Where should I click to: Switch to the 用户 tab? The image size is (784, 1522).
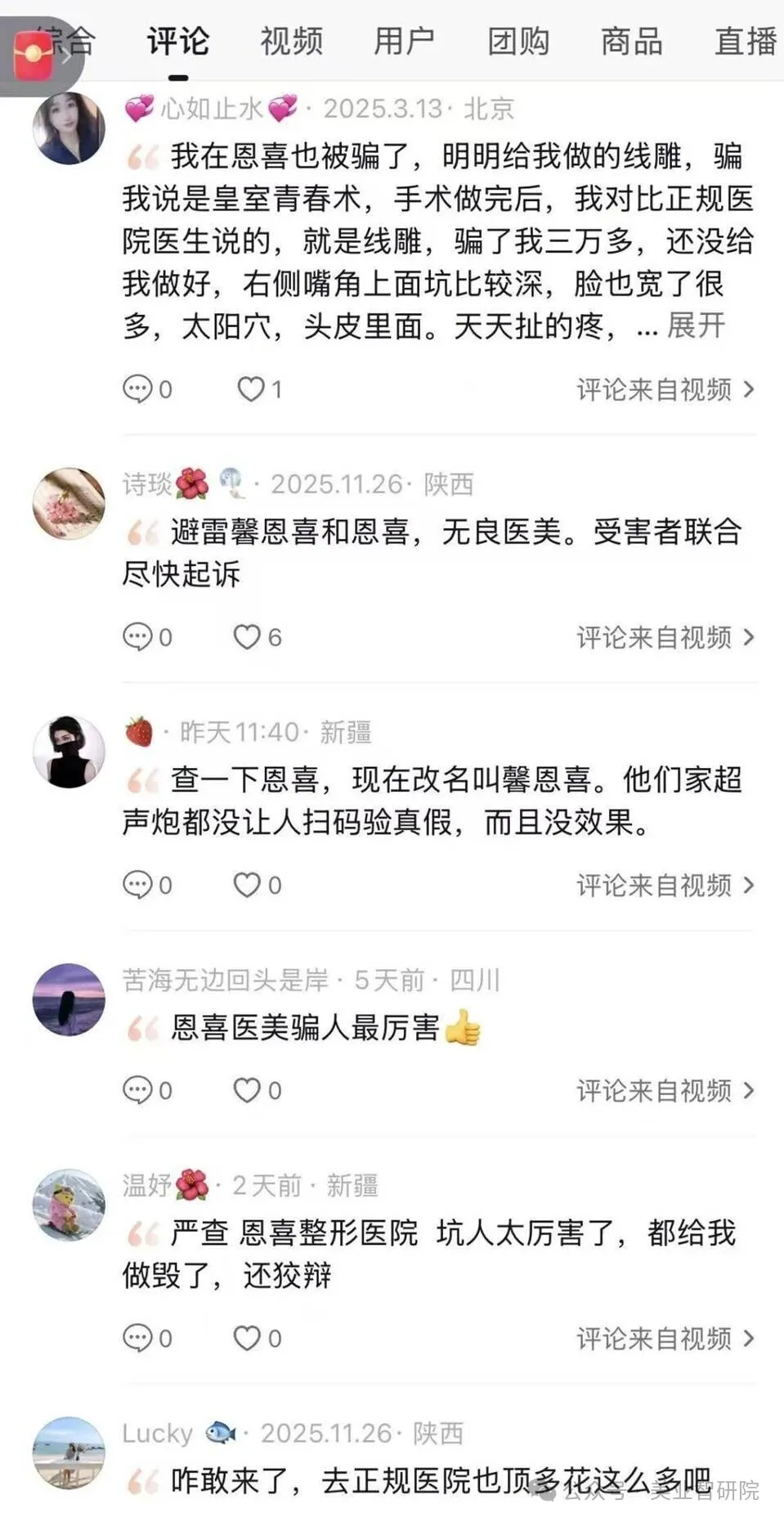tap(404, 41)
